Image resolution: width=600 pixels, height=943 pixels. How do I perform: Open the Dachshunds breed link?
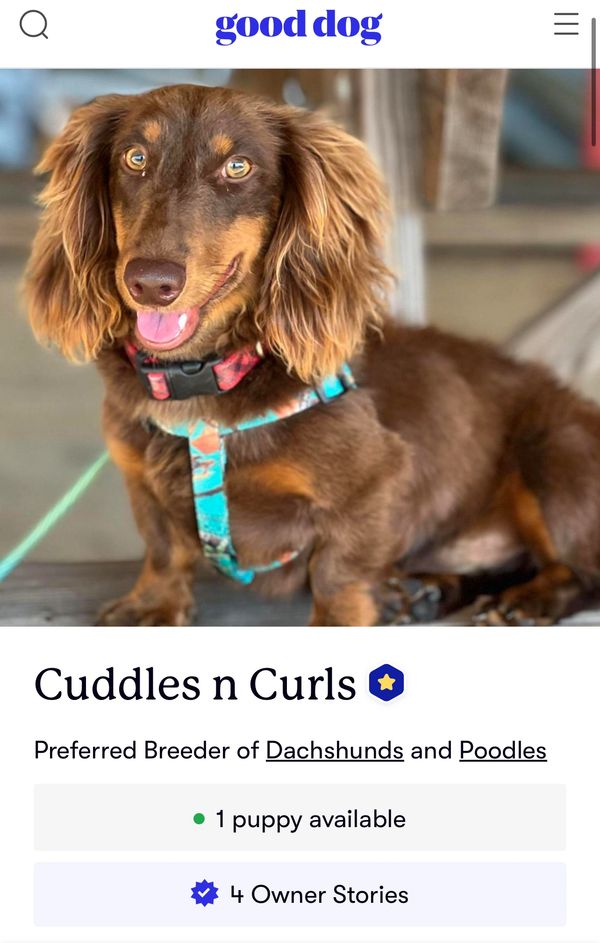click(334, 750)
